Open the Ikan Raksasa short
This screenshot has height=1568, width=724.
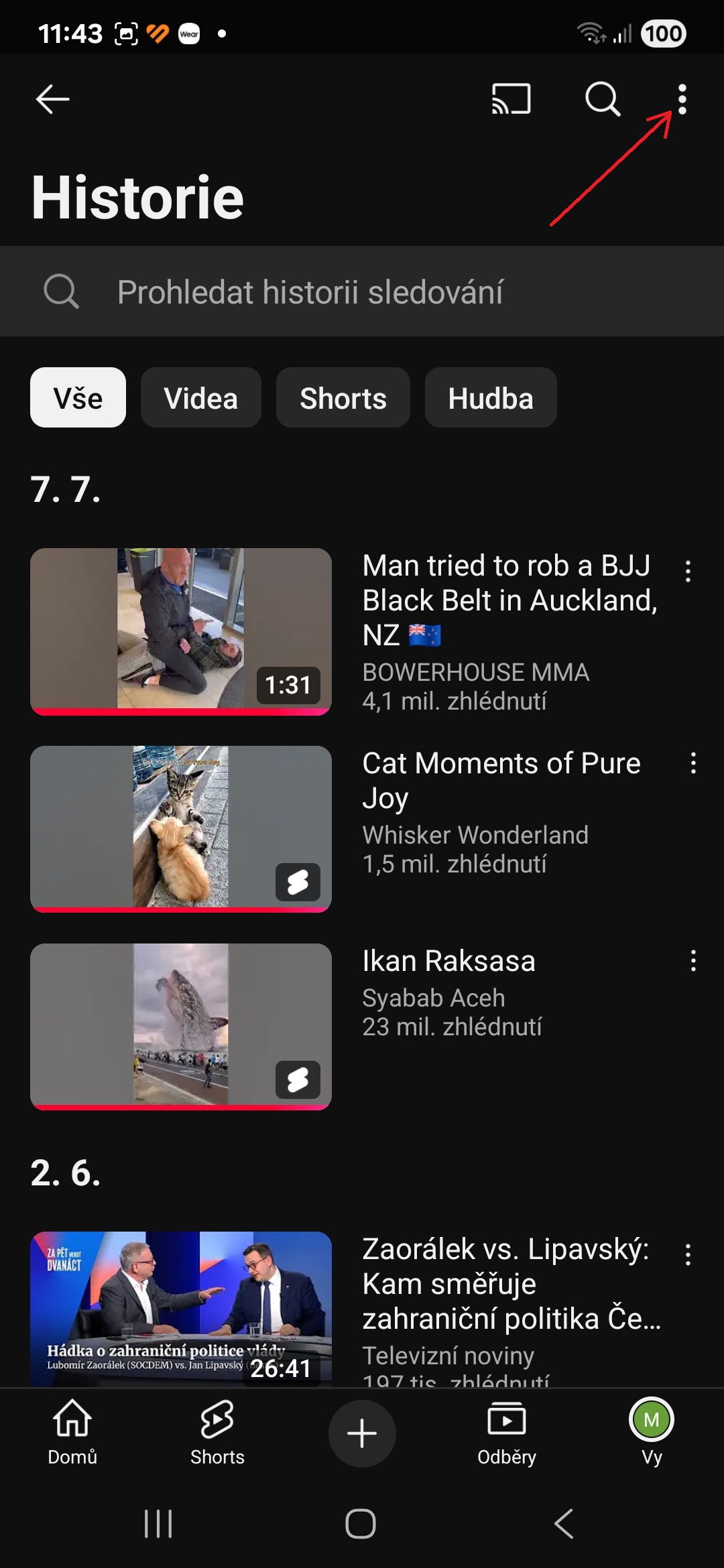click(181, 1027)
